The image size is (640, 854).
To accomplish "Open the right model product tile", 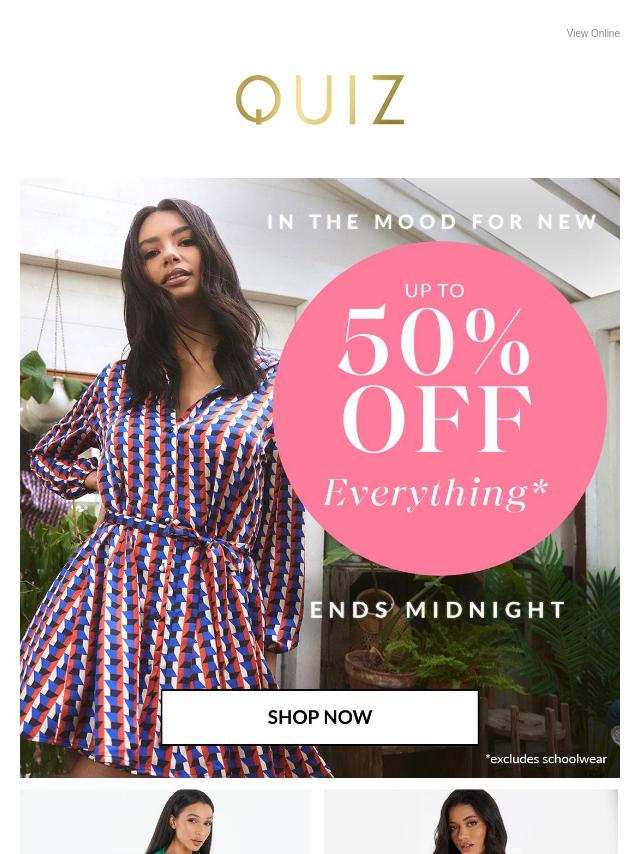I will click(x=470, y=822).
